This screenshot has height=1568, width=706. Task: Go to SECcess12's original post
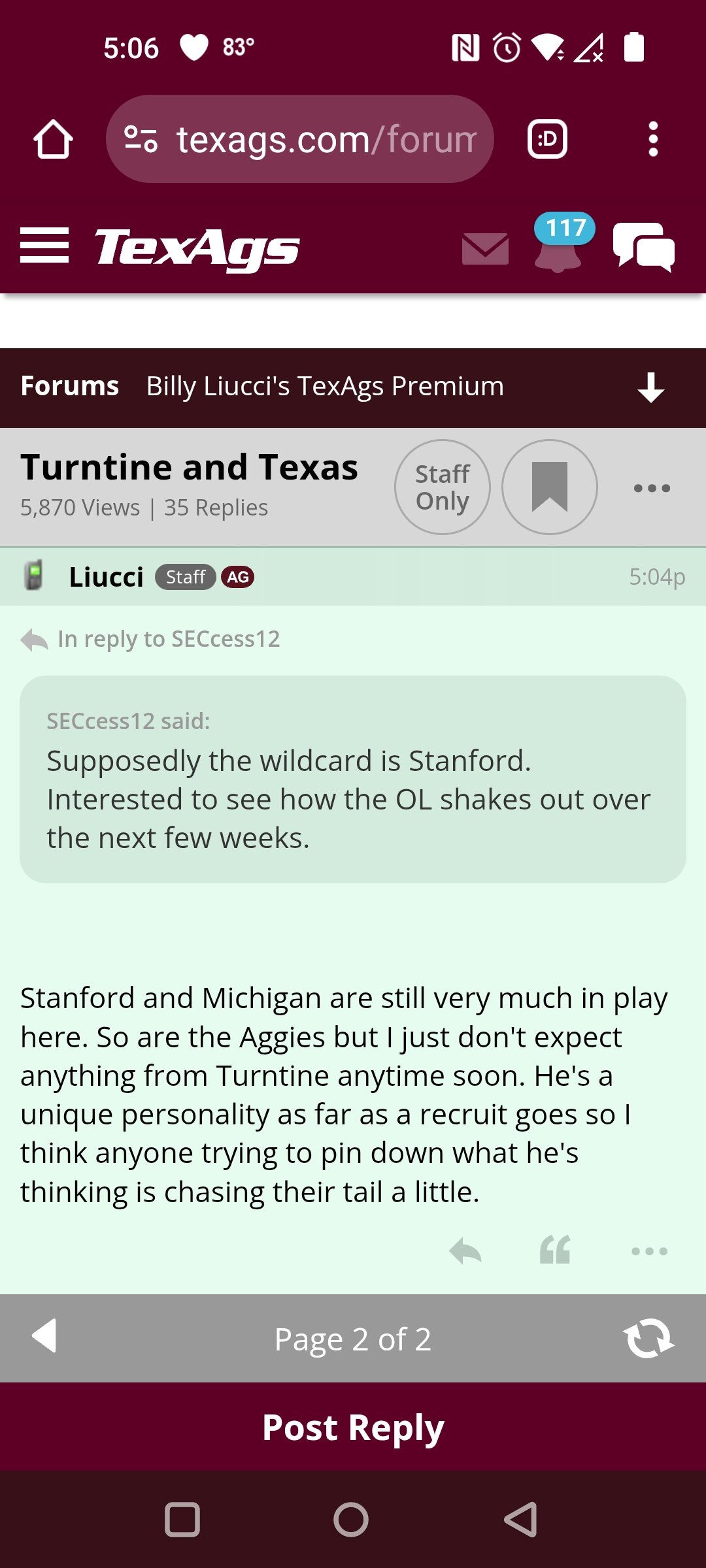point(169,639)
